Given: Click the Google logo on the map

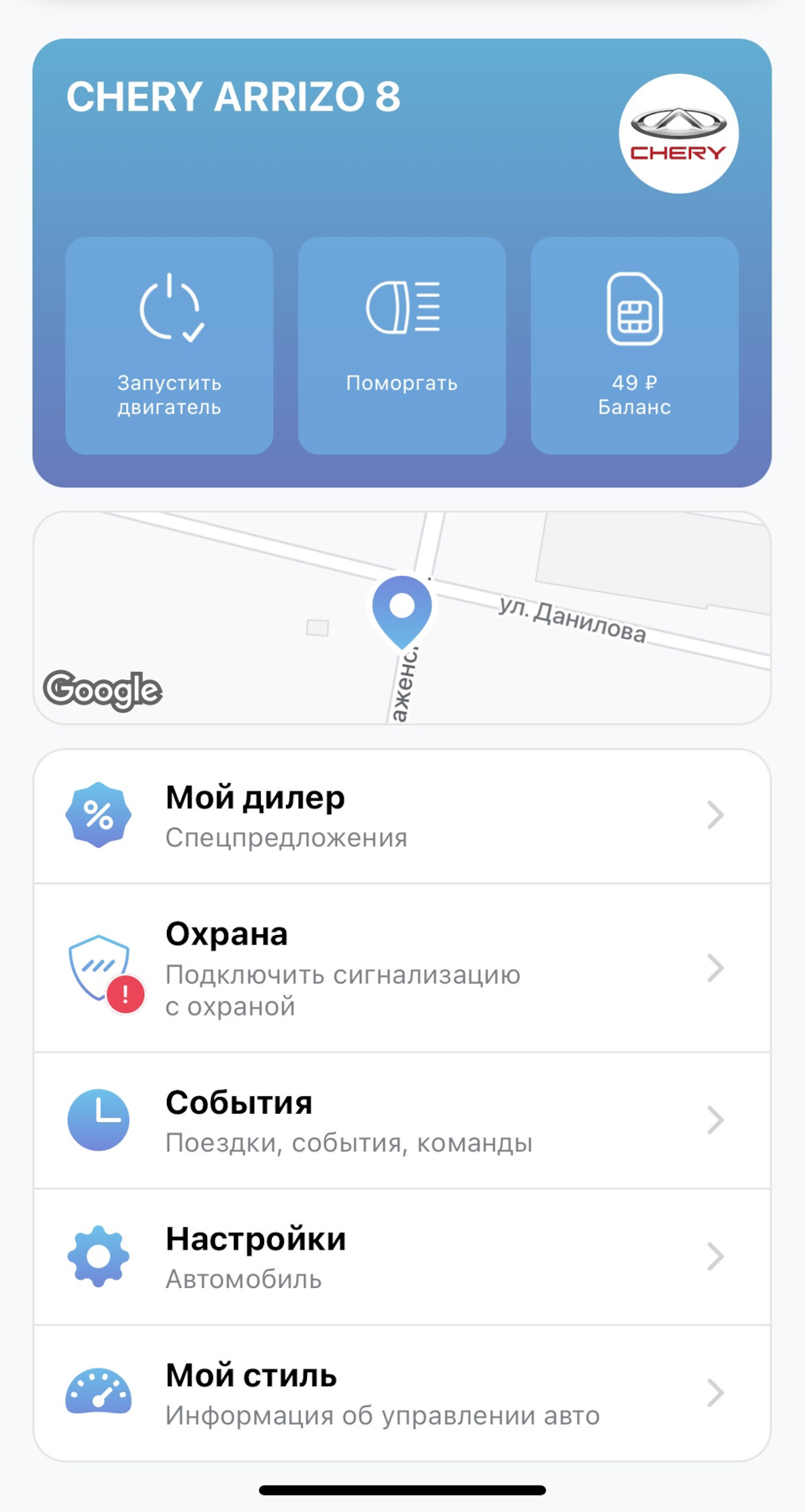Looking at the screenshot, I should coord(102,690).
